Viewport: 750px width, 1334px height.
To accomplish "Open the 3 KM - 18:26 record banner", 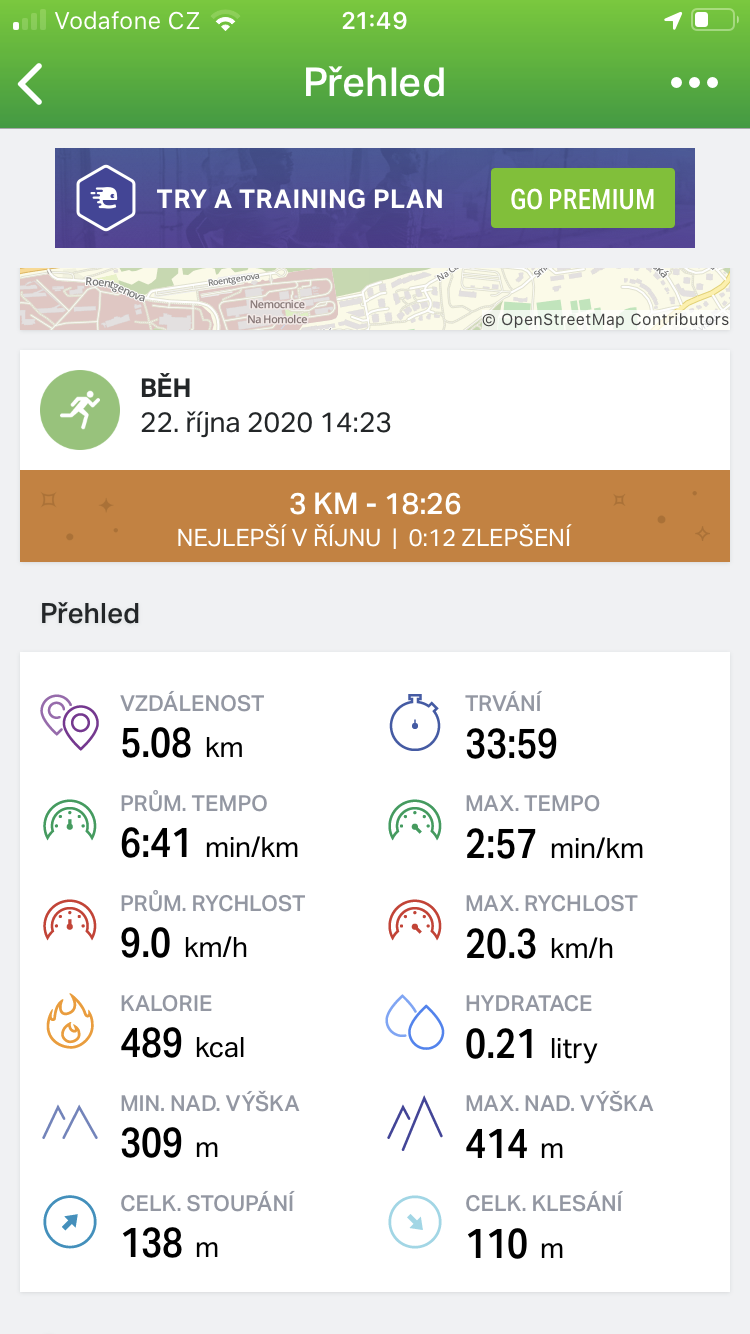I will click(375, 518).
